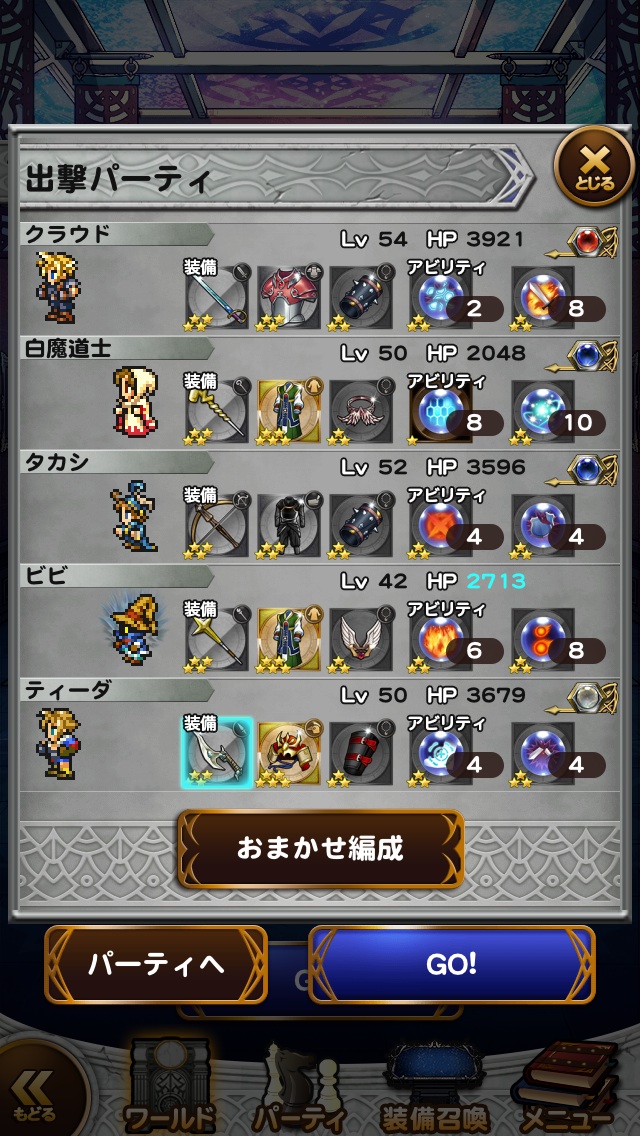
Task: Select クラウド's sword weapon slot
Action: [217, 297]
